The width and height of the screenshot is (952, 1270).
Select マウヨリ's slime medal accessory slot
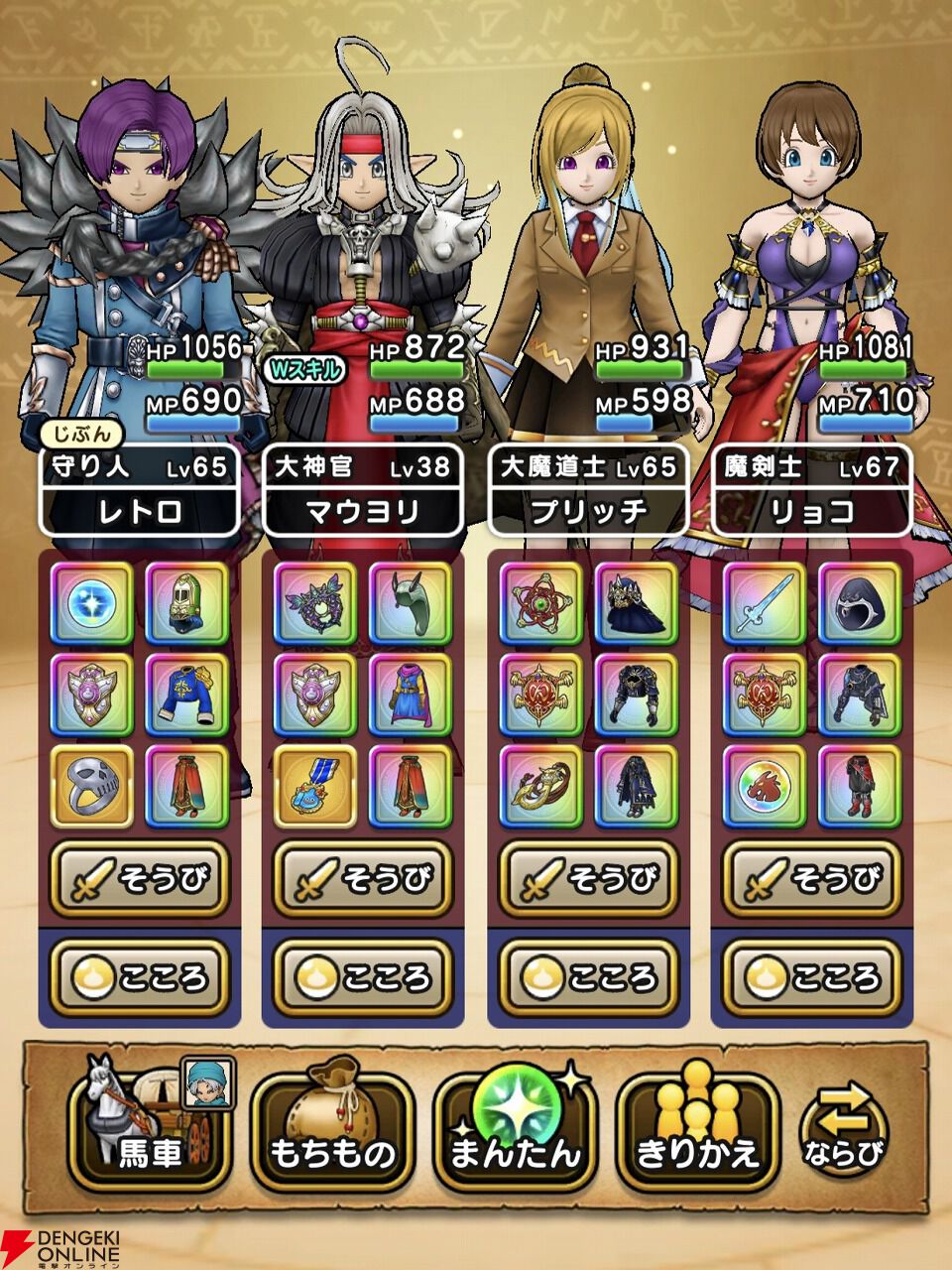pos(316,788)
